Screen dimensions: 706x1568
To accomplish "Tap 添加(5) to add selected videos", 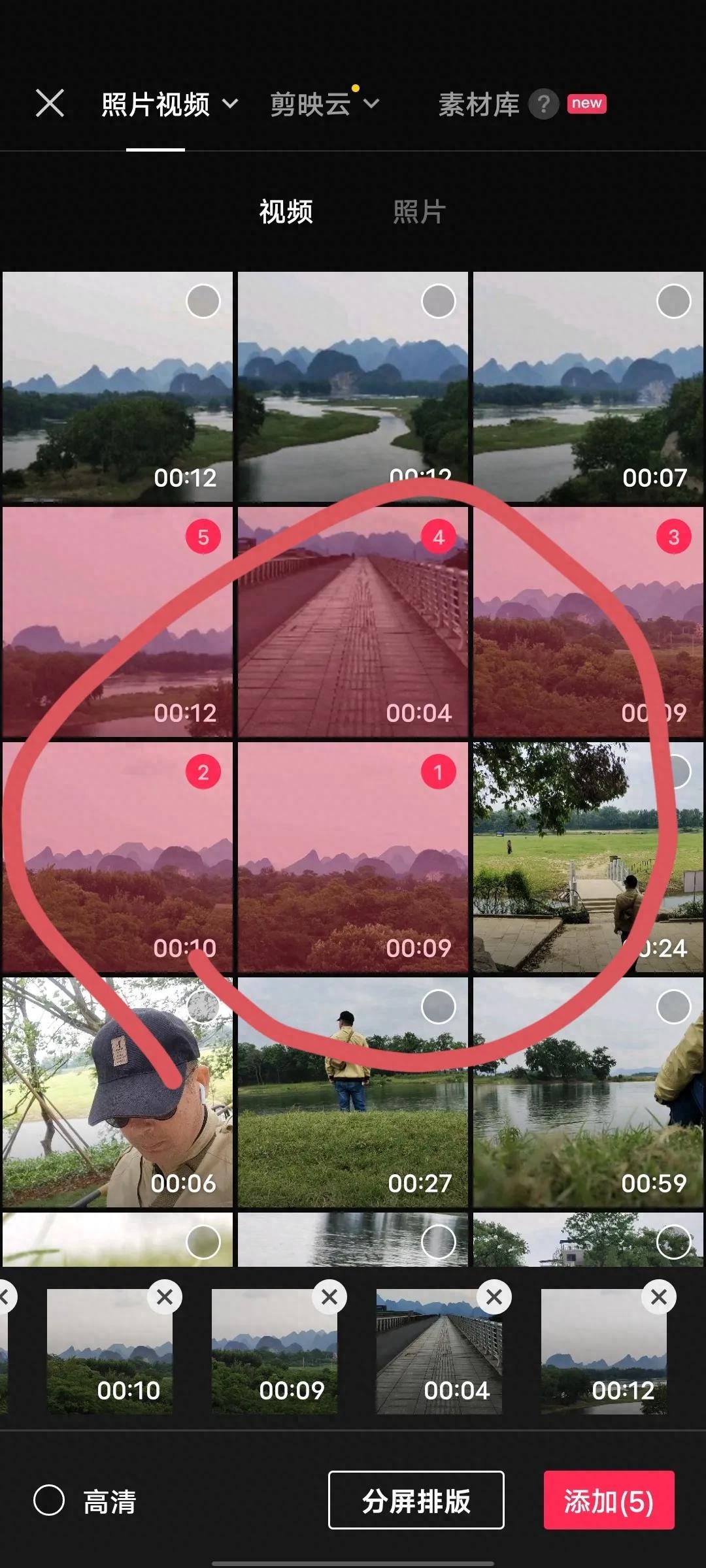I will (609, 1500).
